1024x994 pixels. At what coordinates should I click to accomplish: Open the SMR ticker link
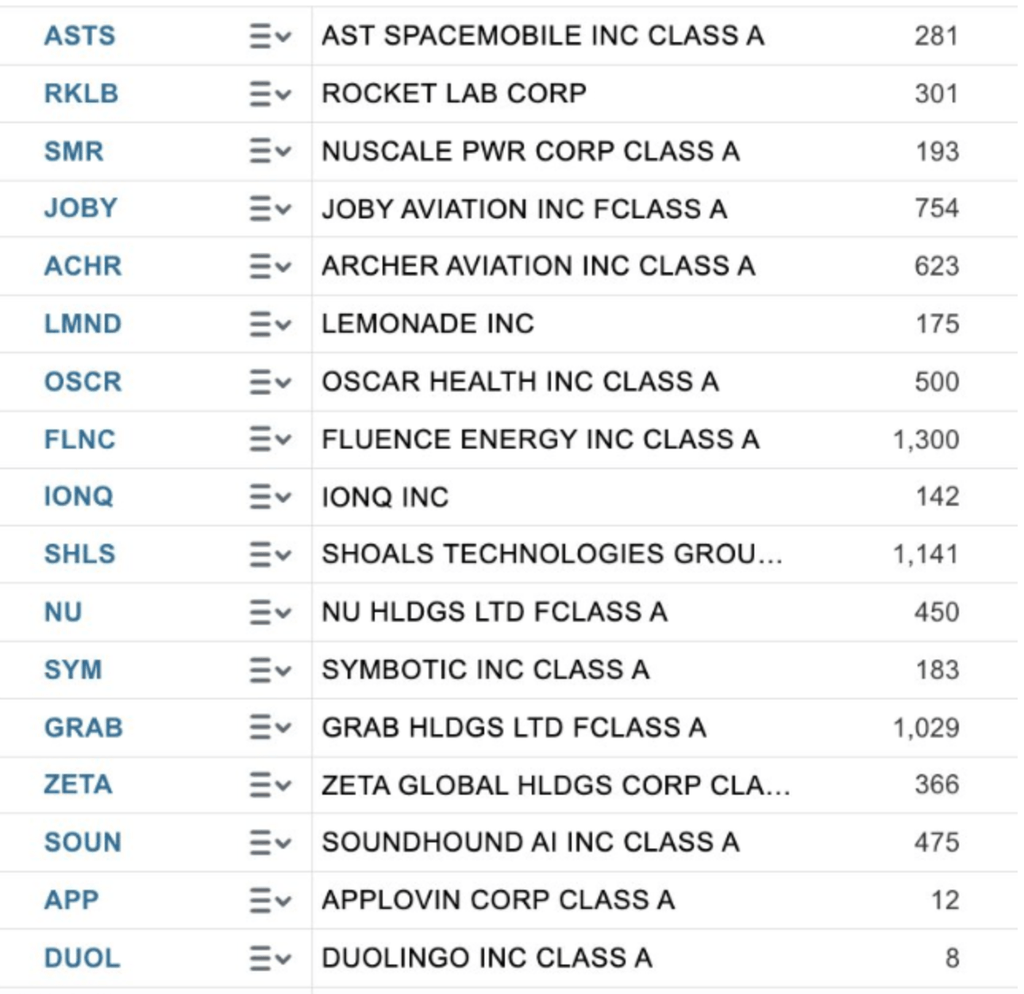tap(73, 152)
